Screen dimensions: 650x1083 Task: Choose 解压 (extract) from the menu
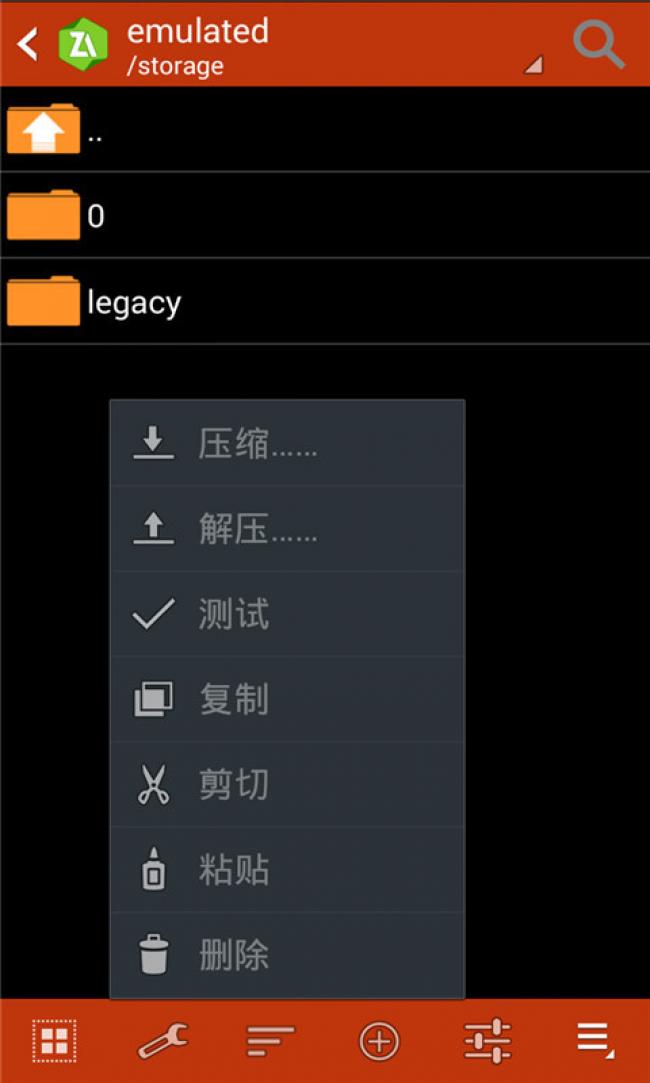(287, 528)
